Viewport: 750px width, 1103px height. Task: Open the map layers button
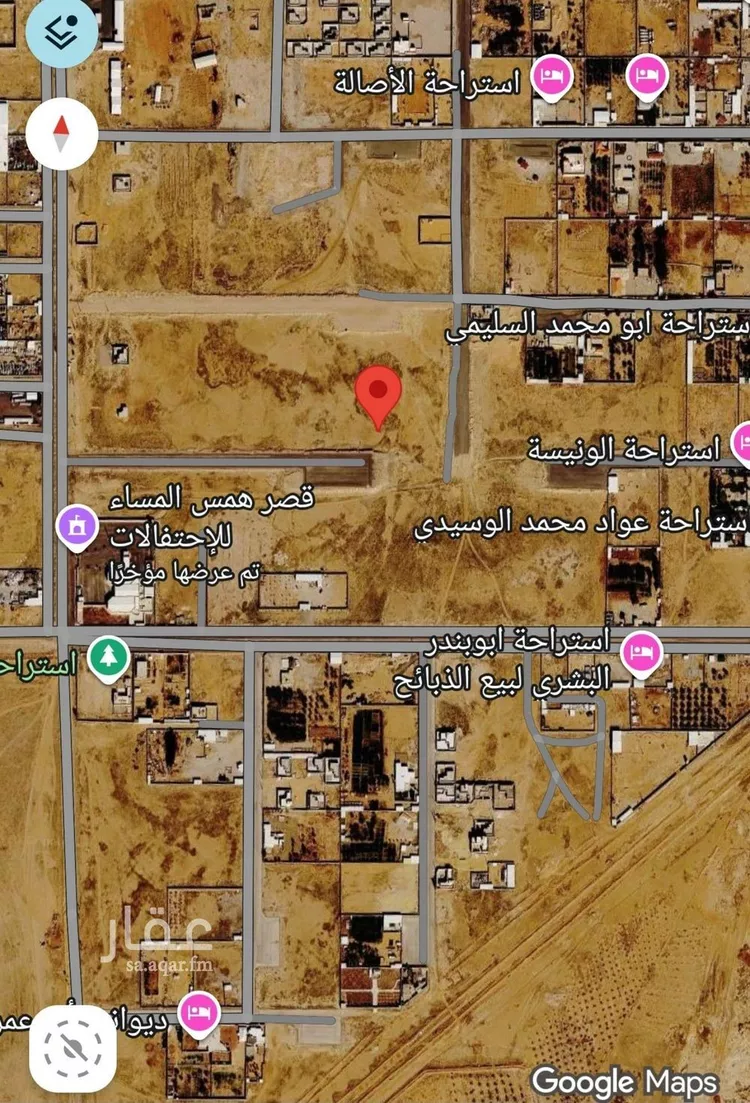click(62, 32)
